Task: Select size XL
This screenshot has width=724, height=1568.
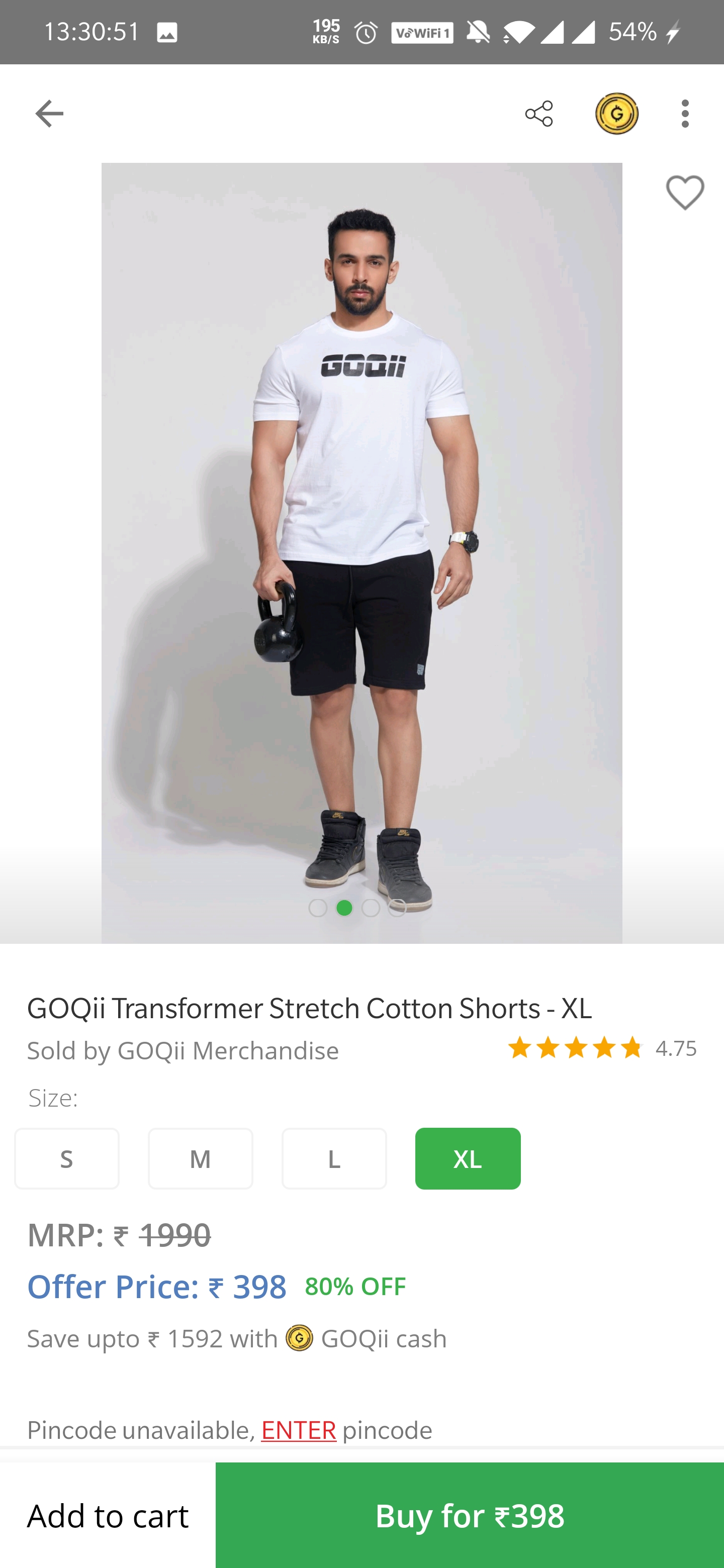Action: (468, 1158)
